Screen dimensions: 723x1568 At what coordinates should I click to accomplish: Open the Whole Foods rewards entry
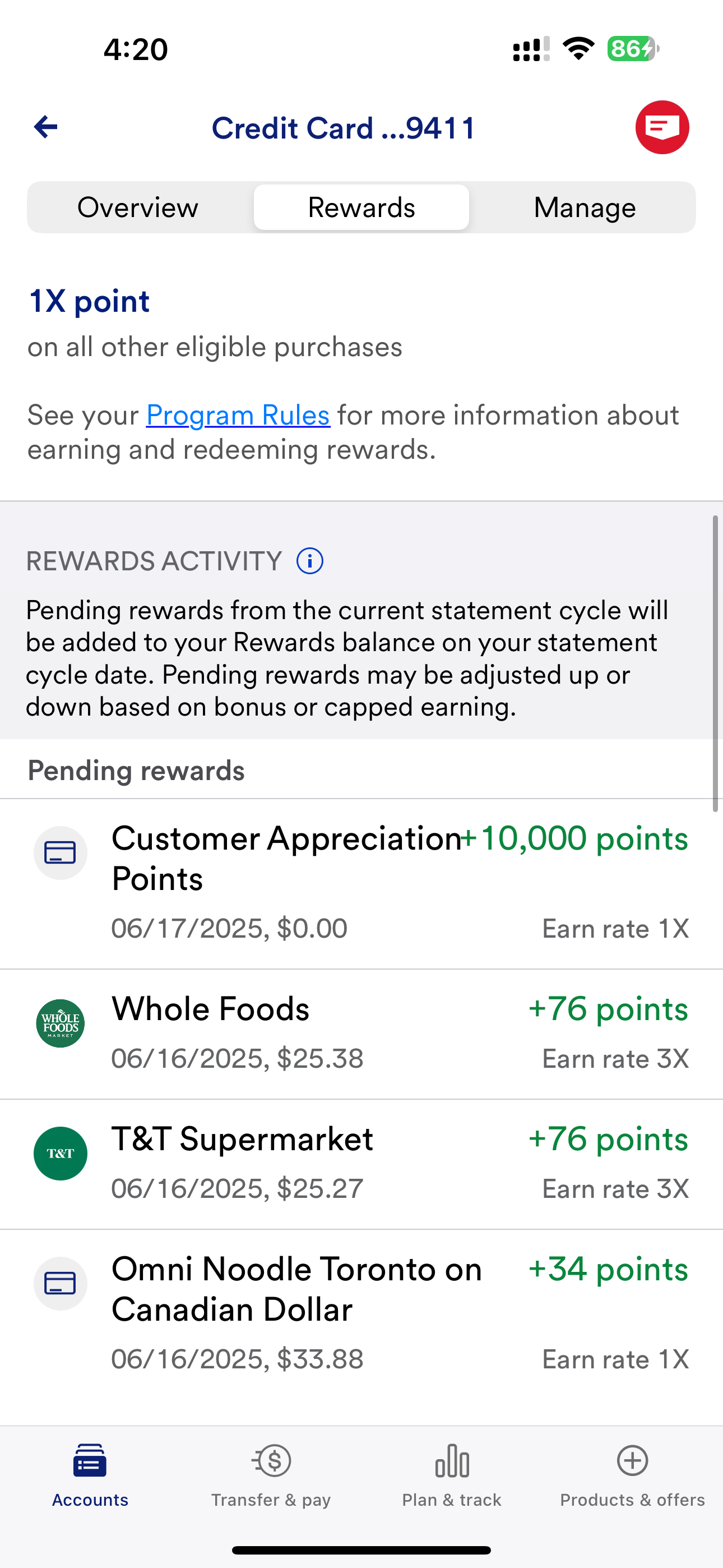[361, 1034]
